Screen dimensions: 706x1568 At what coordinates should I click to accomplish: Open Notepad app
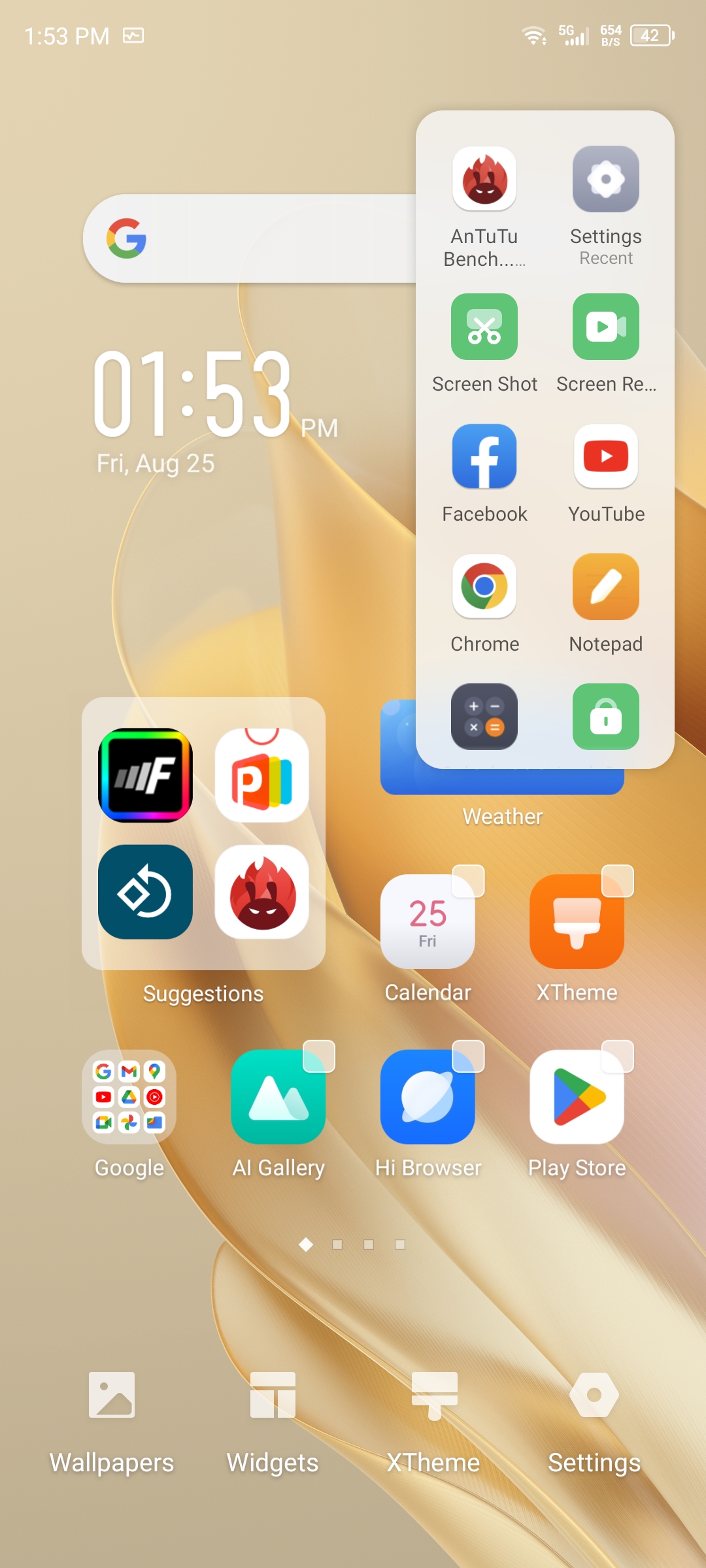605,587
